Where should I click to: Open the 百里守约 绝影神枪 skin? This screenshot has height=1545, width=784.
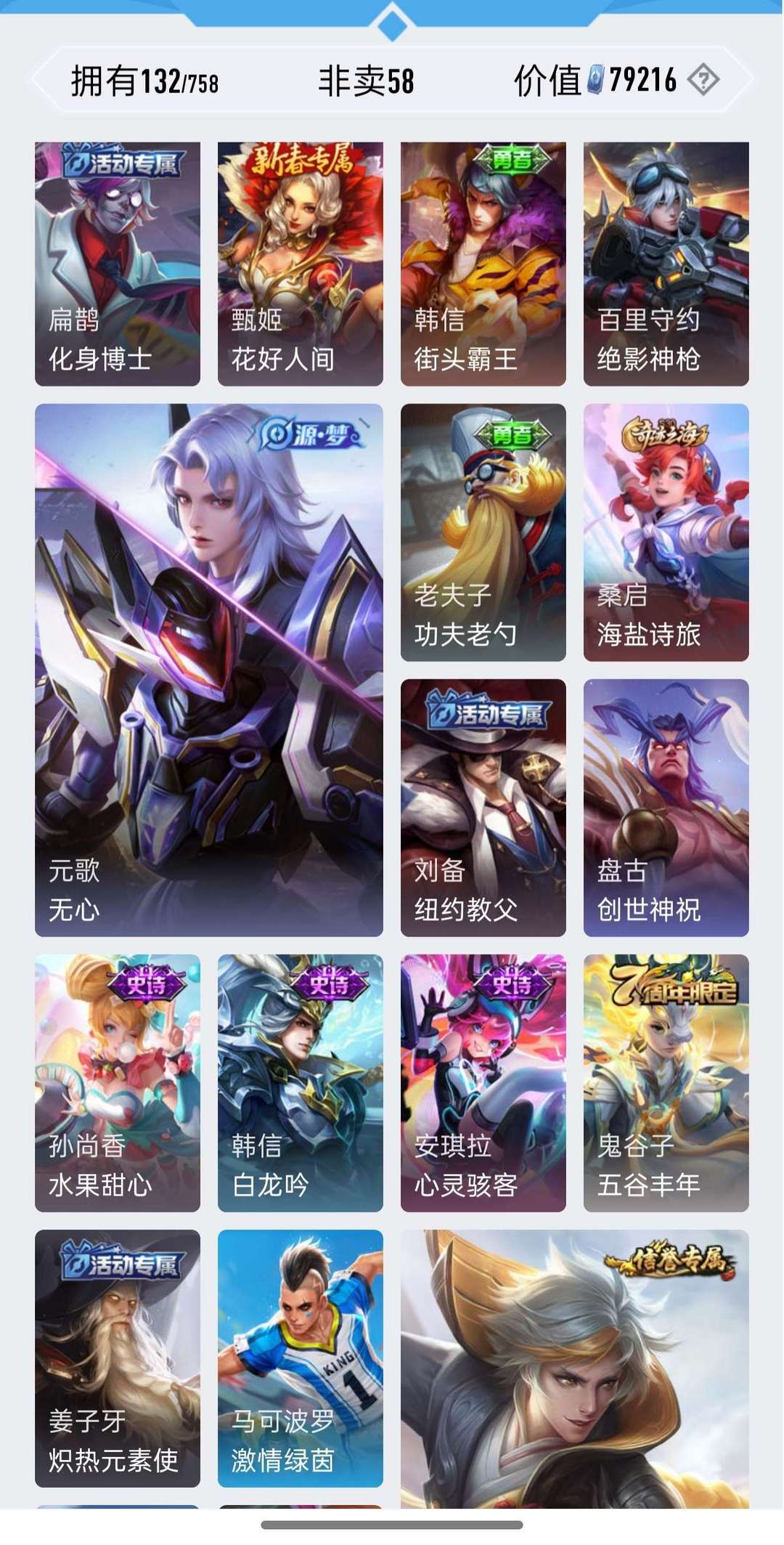[666, 263]
